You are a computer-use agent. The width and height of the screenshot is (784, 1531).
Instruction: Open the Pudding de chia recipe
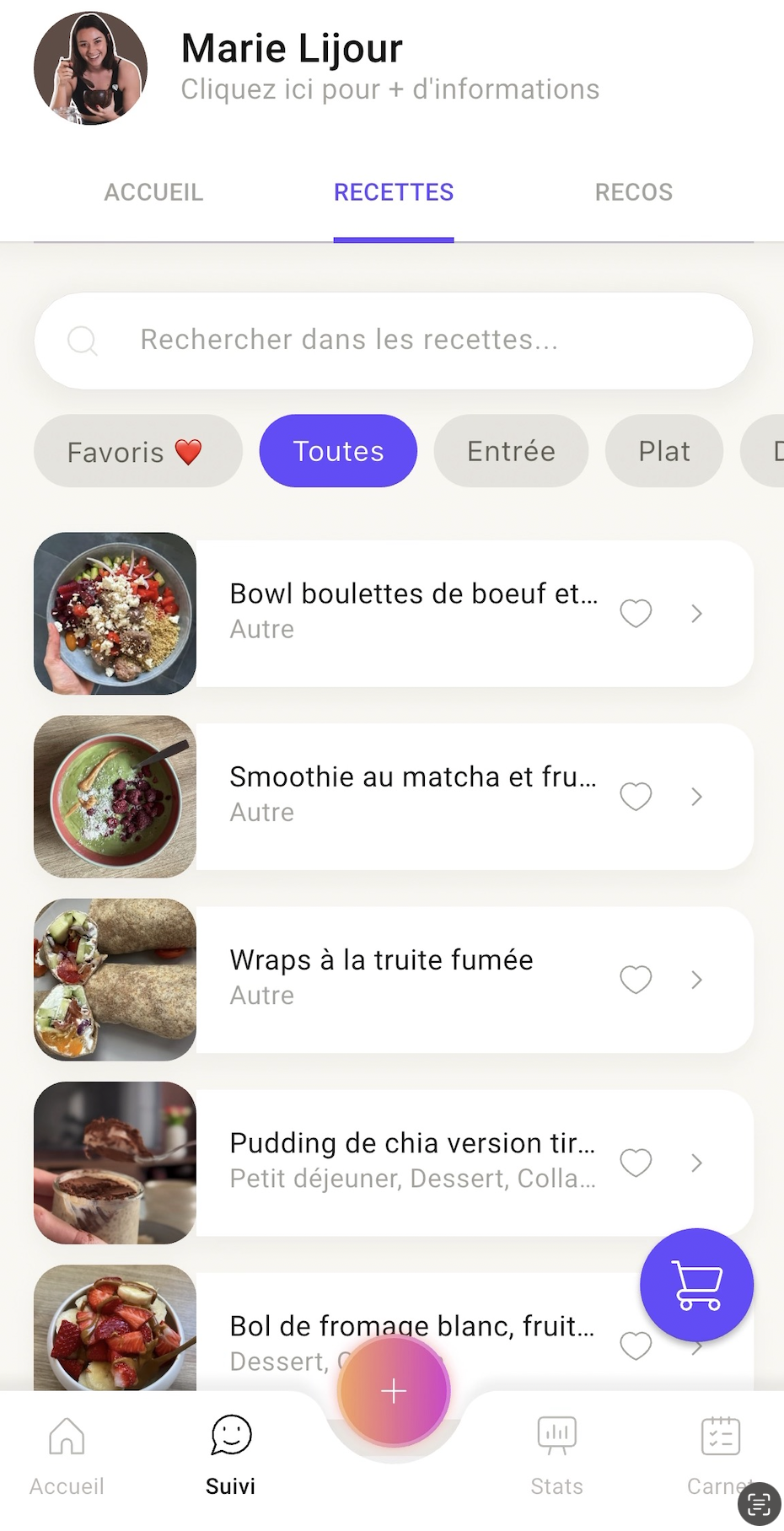[x=413, y=1161]
